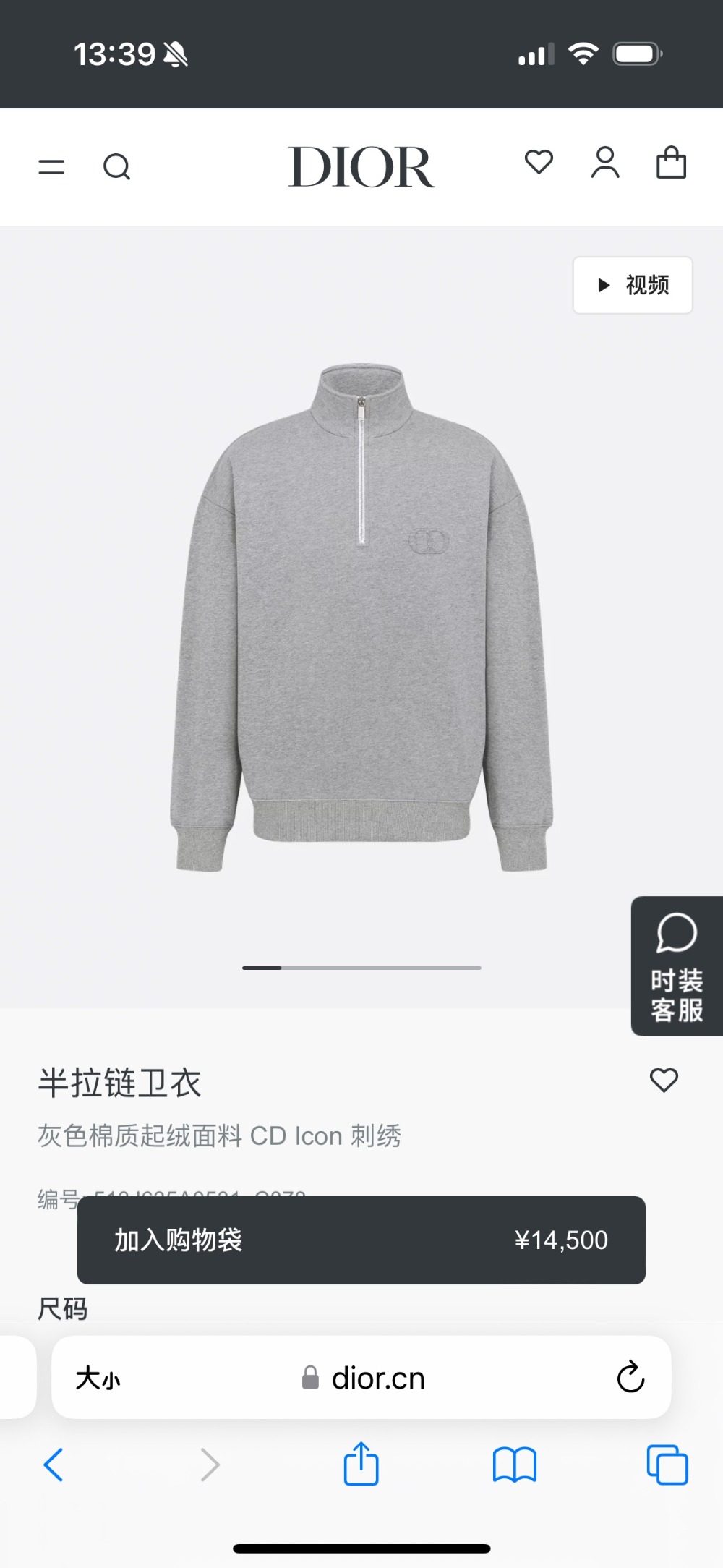Open the search magnifier
Screen dimensions: 723x1568
tap(116, 167)
